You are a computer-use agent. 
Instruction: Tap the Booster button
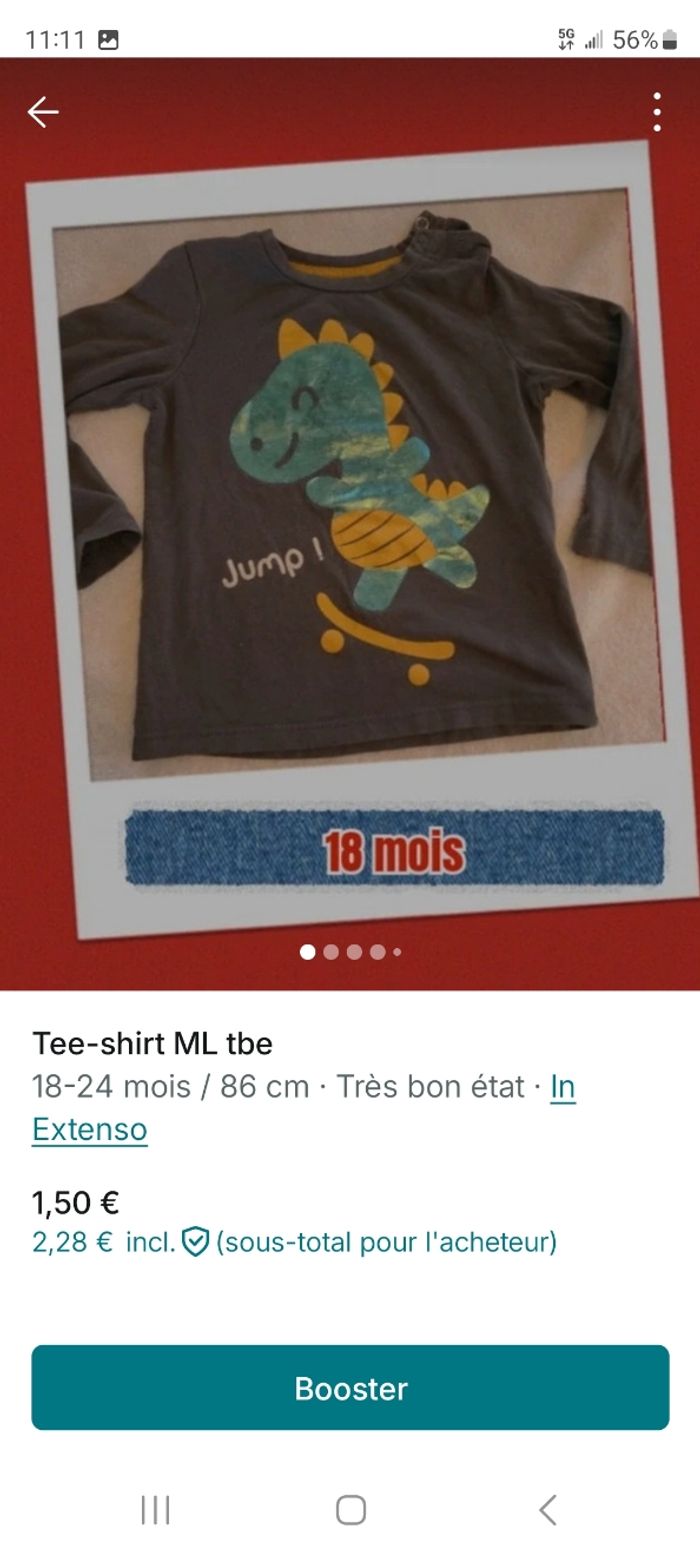click(350, 1387)
